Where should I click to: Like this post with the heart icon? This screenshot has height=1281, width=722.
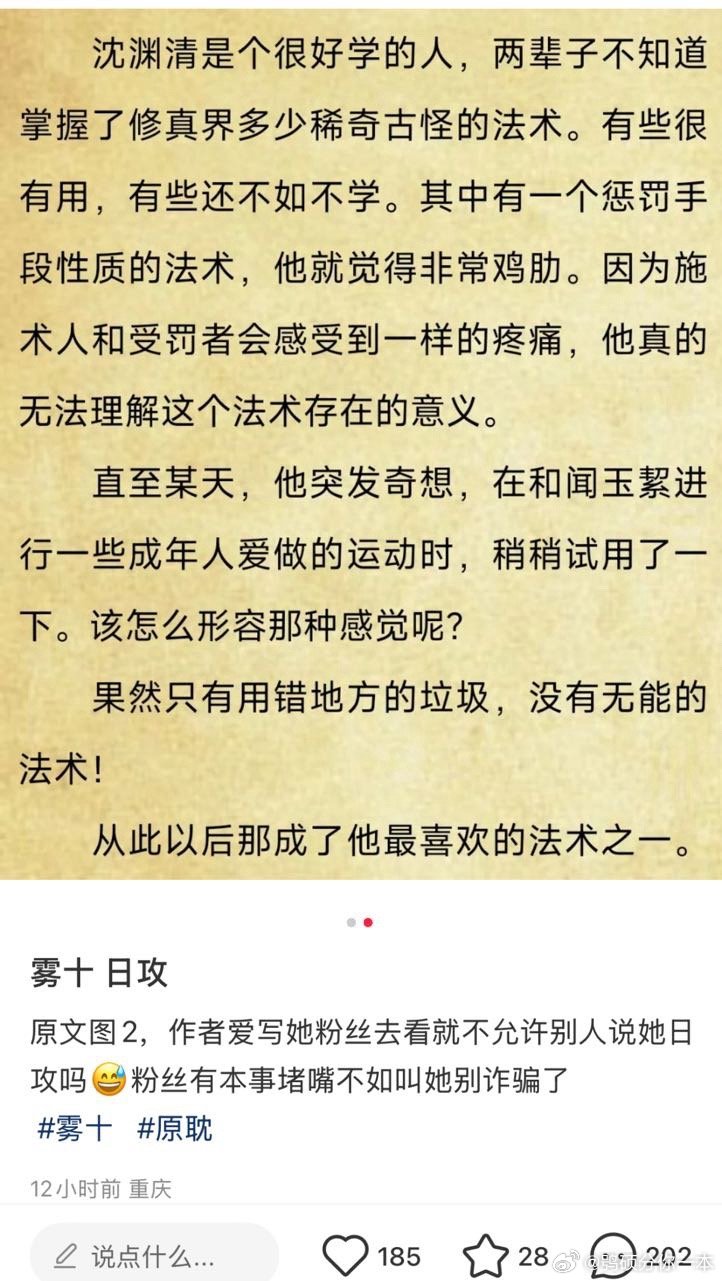[345, 1256]
